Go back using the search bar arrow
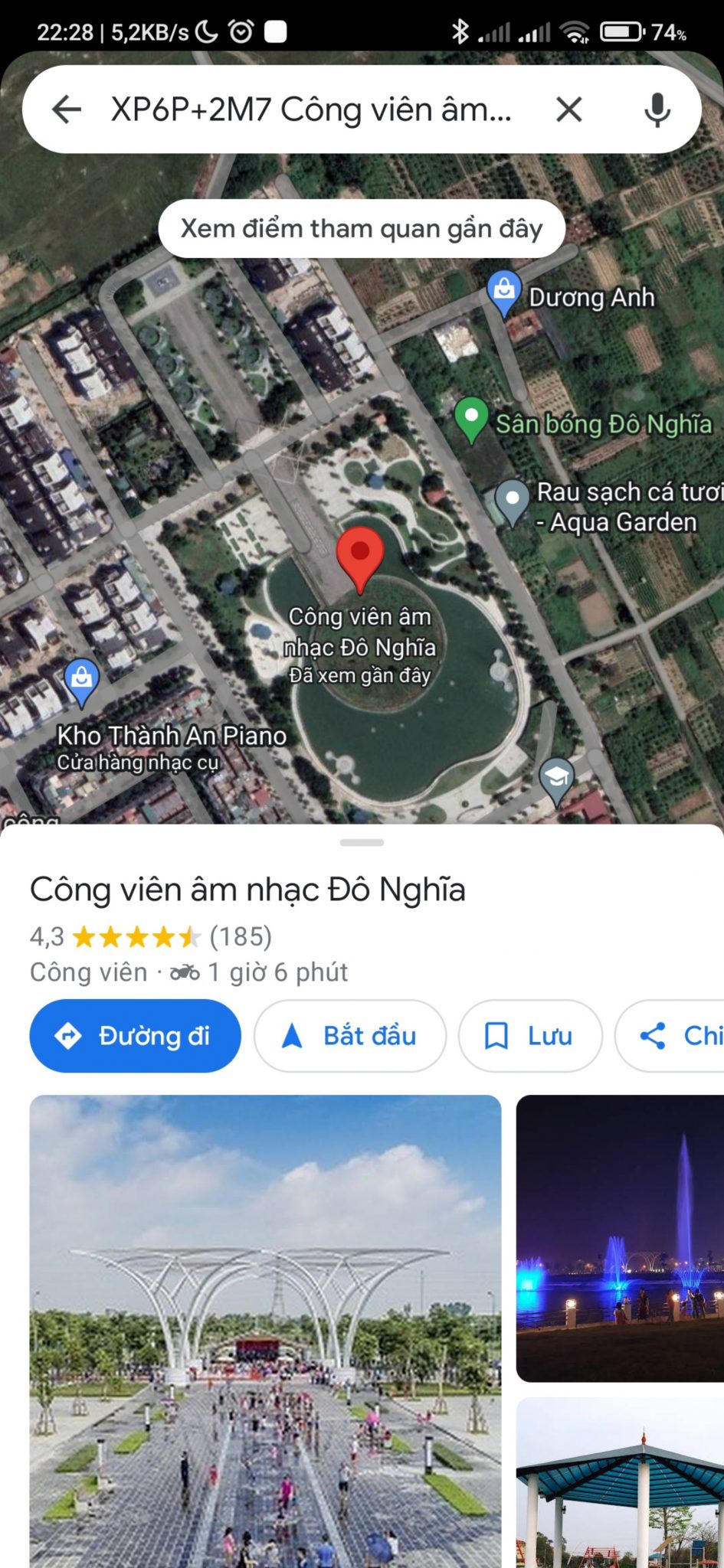This screenshot has width=724, height=1568. [67, 109]
